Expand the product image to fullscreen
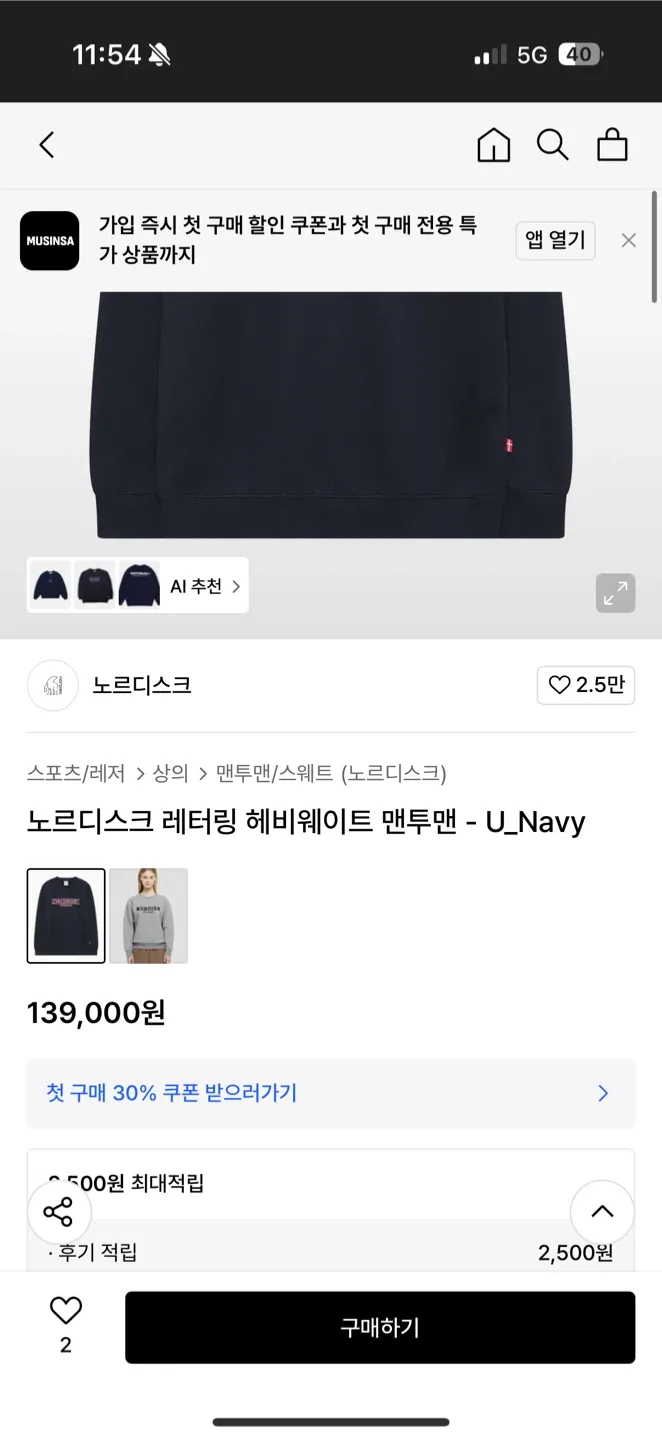 (x=615, y=592)
